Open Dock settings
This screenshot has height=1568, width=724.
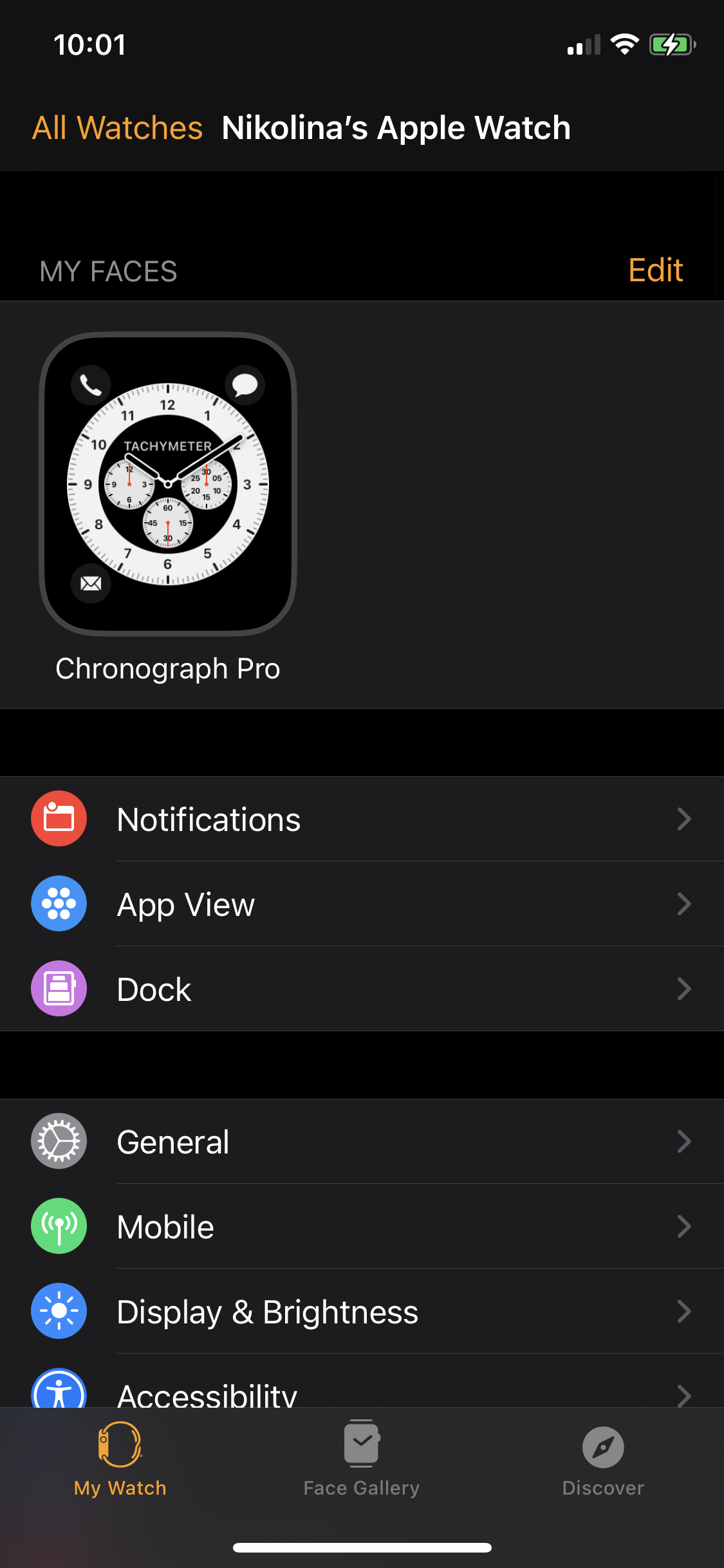coord(362,989)
